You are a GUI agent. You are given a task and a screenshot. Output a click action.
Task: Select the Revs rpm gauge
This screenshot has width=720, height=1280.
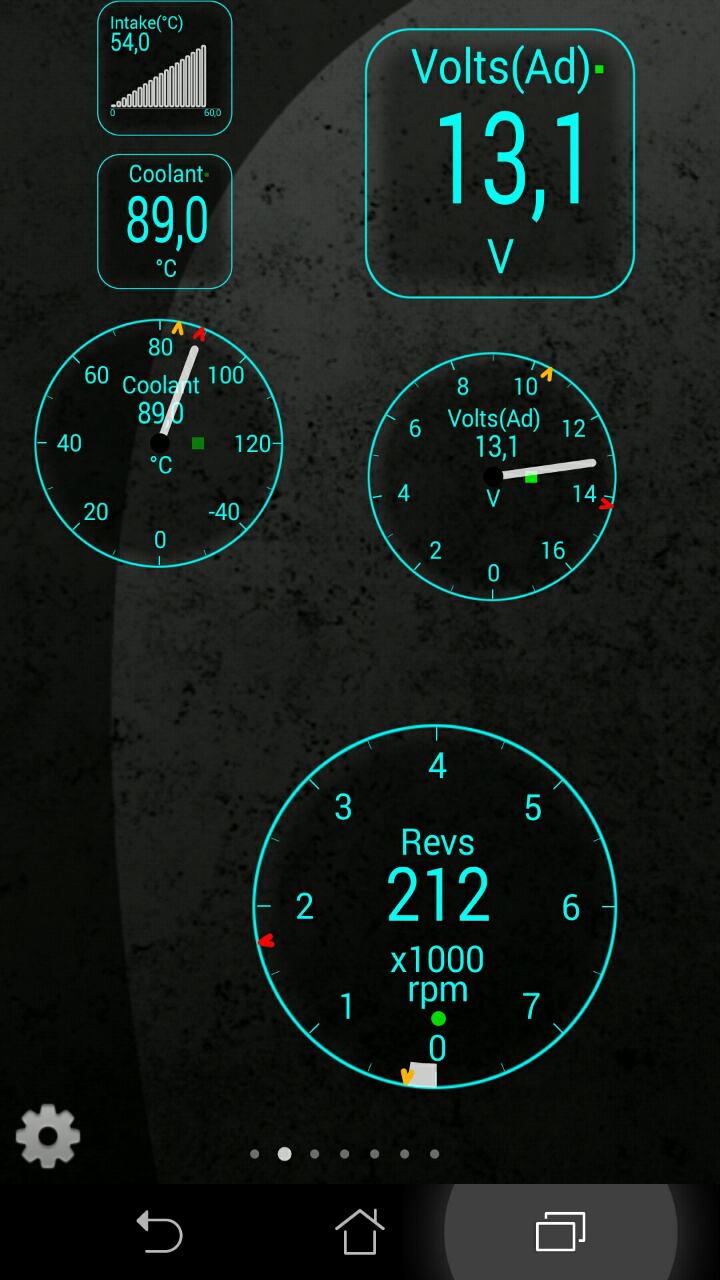click(x=436, y=907)
